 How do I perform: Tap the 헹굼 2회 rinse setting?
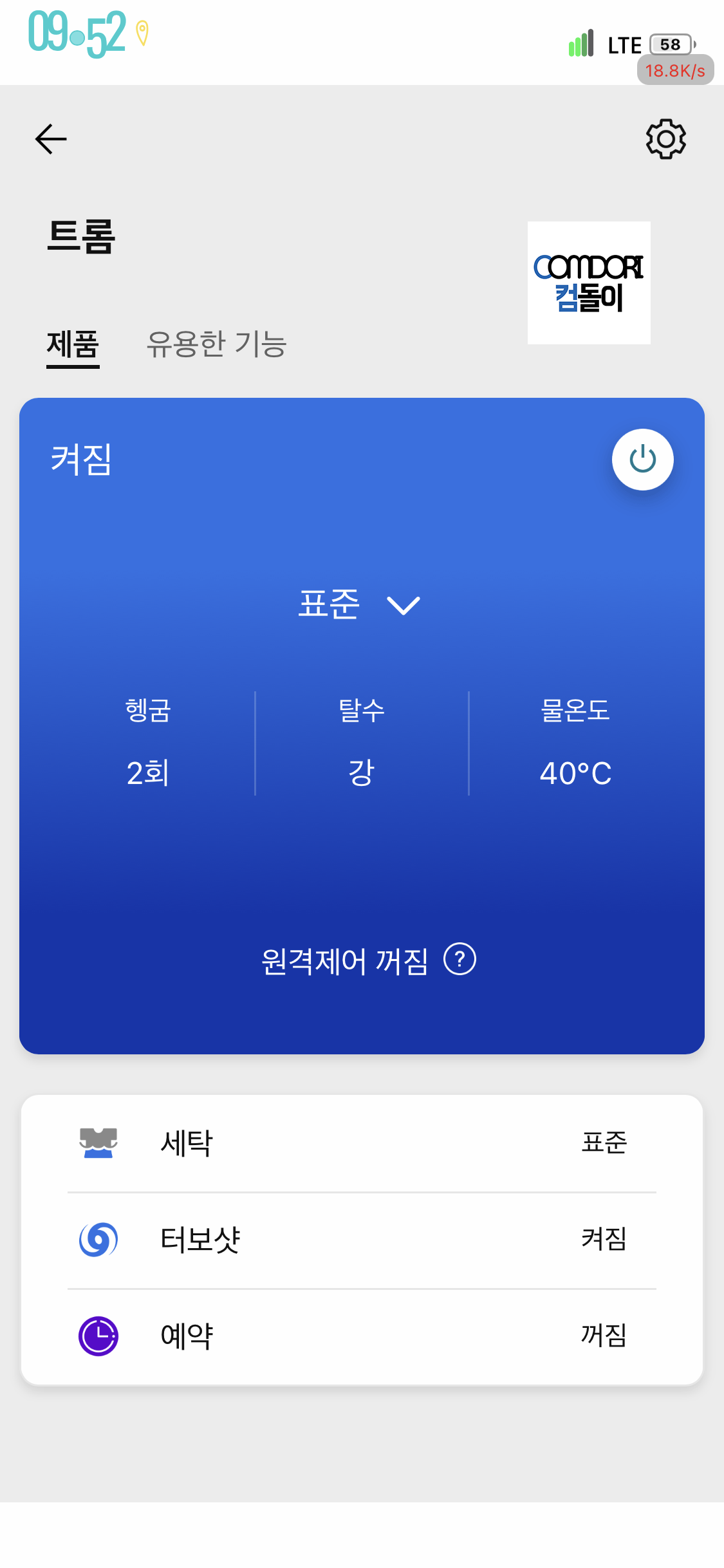[x=147, y=743]
